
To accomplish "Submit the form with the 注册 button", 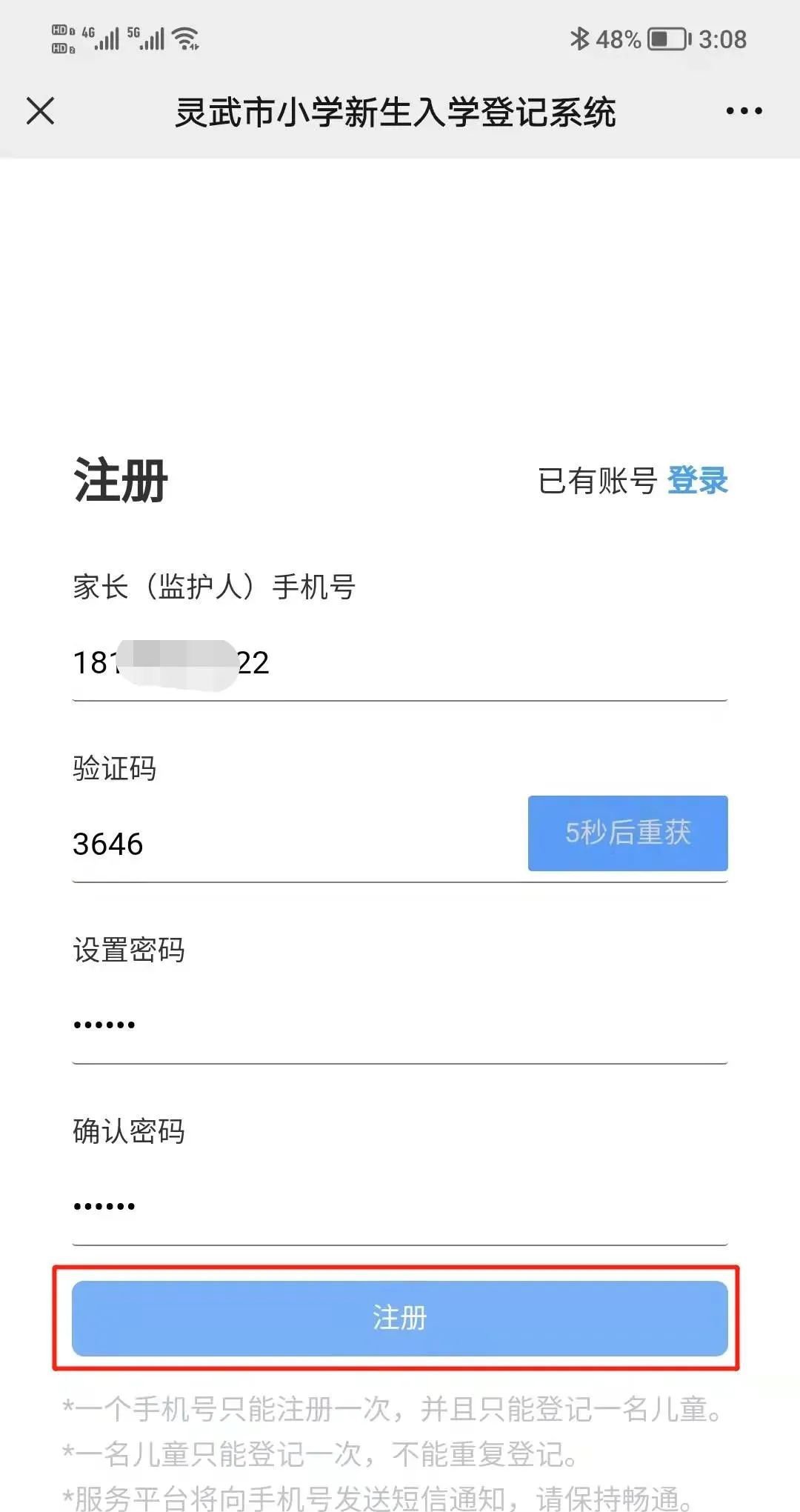I will point(400,1319).
